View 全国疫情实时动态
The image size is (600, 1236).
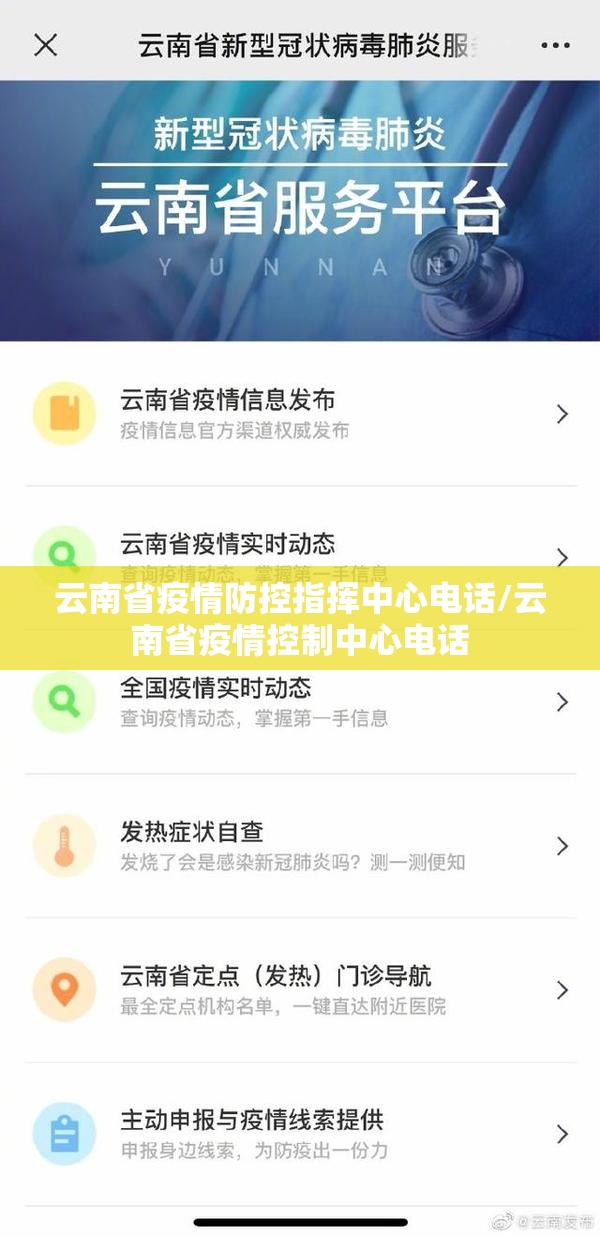click(x=300, y=701)
